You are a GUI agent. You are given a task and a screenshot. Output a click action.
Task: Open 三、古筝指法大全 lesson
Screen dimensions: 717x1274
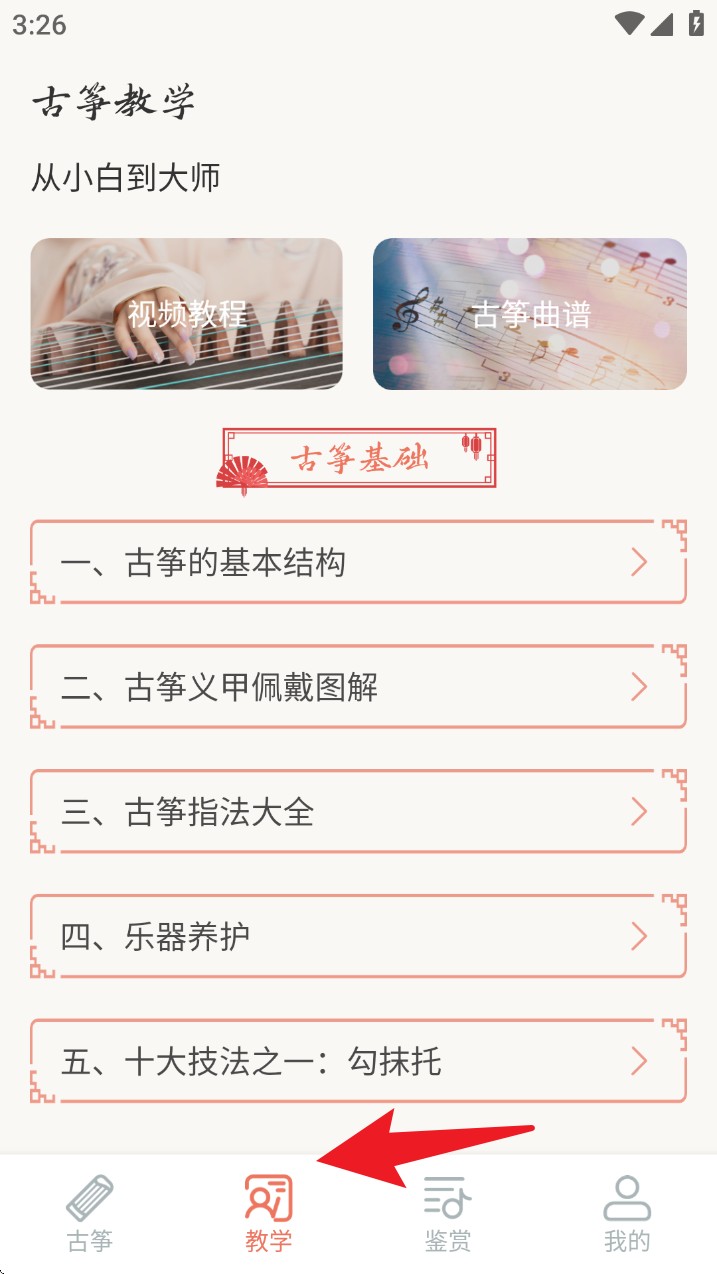coord(358,812)
